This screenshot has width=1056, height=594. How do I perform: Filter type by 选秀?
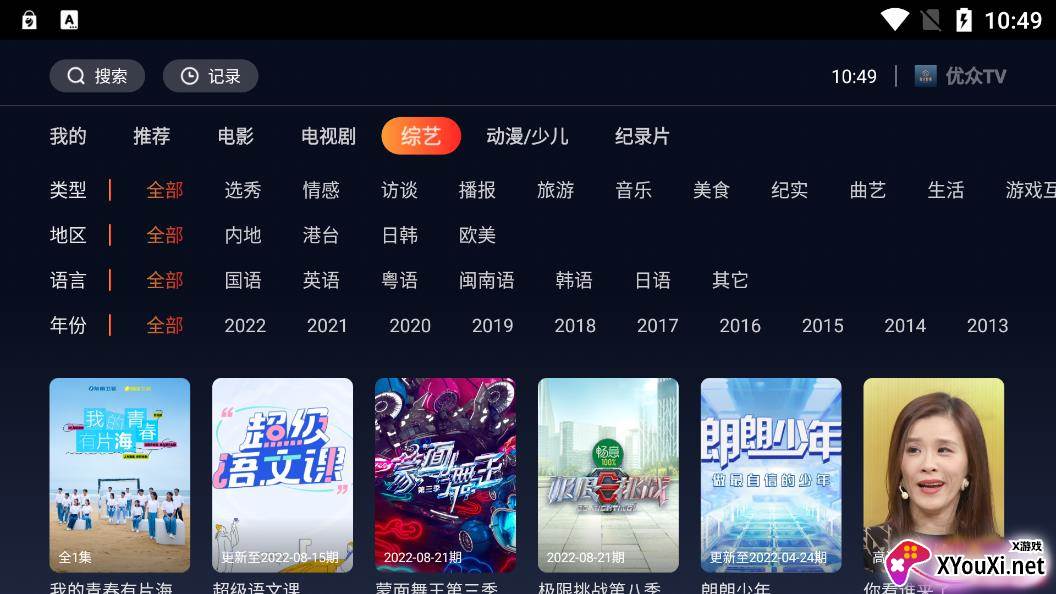pyautogui.click(x=243, y=190)
